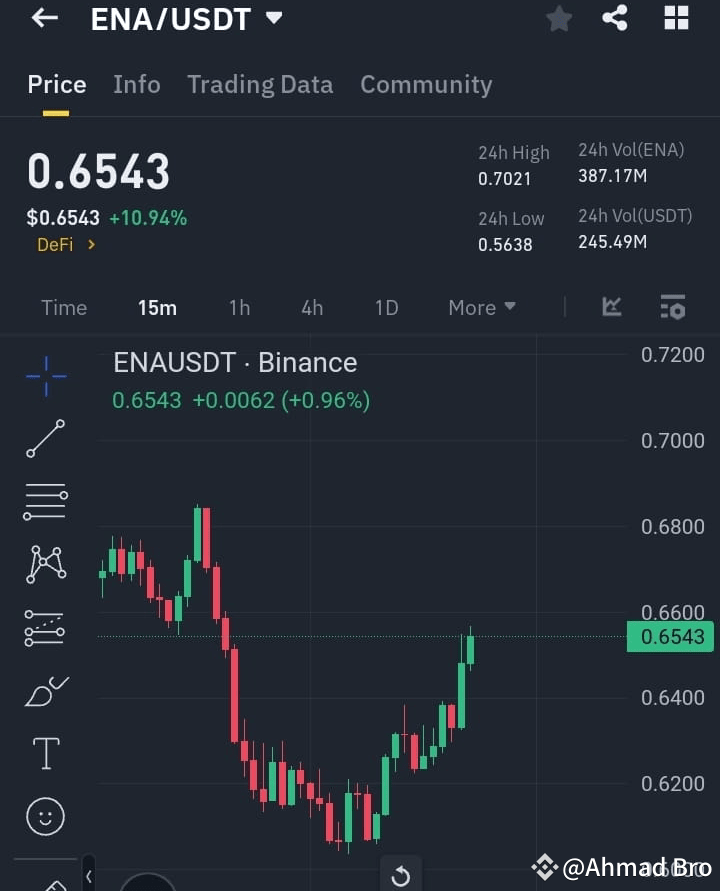Image resolution: width=720 pixels, height=891 pixels.
Task: Share the ENA/USDT chart
Action: (x=615, y=18)
